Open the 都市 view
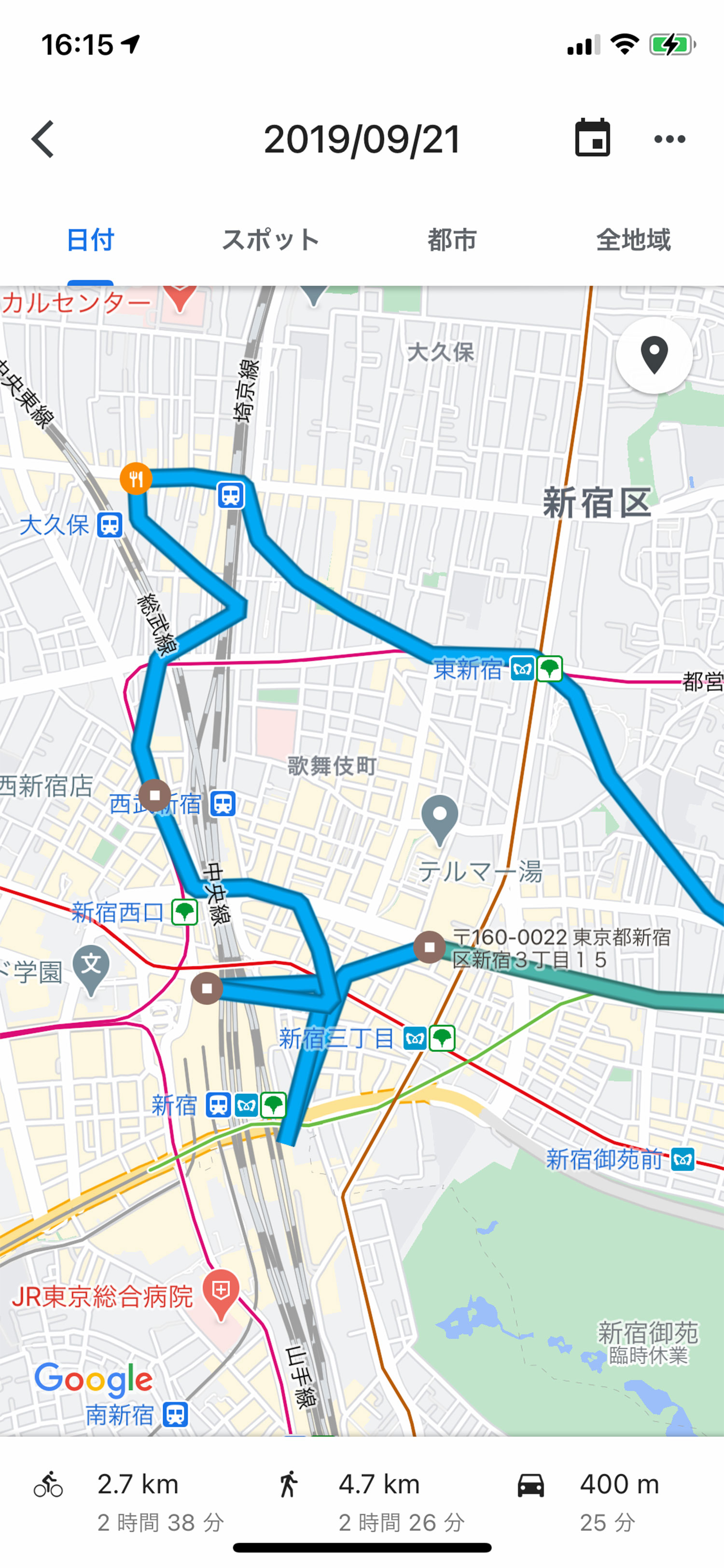The height and width of the screenshot is (1568, 724). tap(451, 240)
